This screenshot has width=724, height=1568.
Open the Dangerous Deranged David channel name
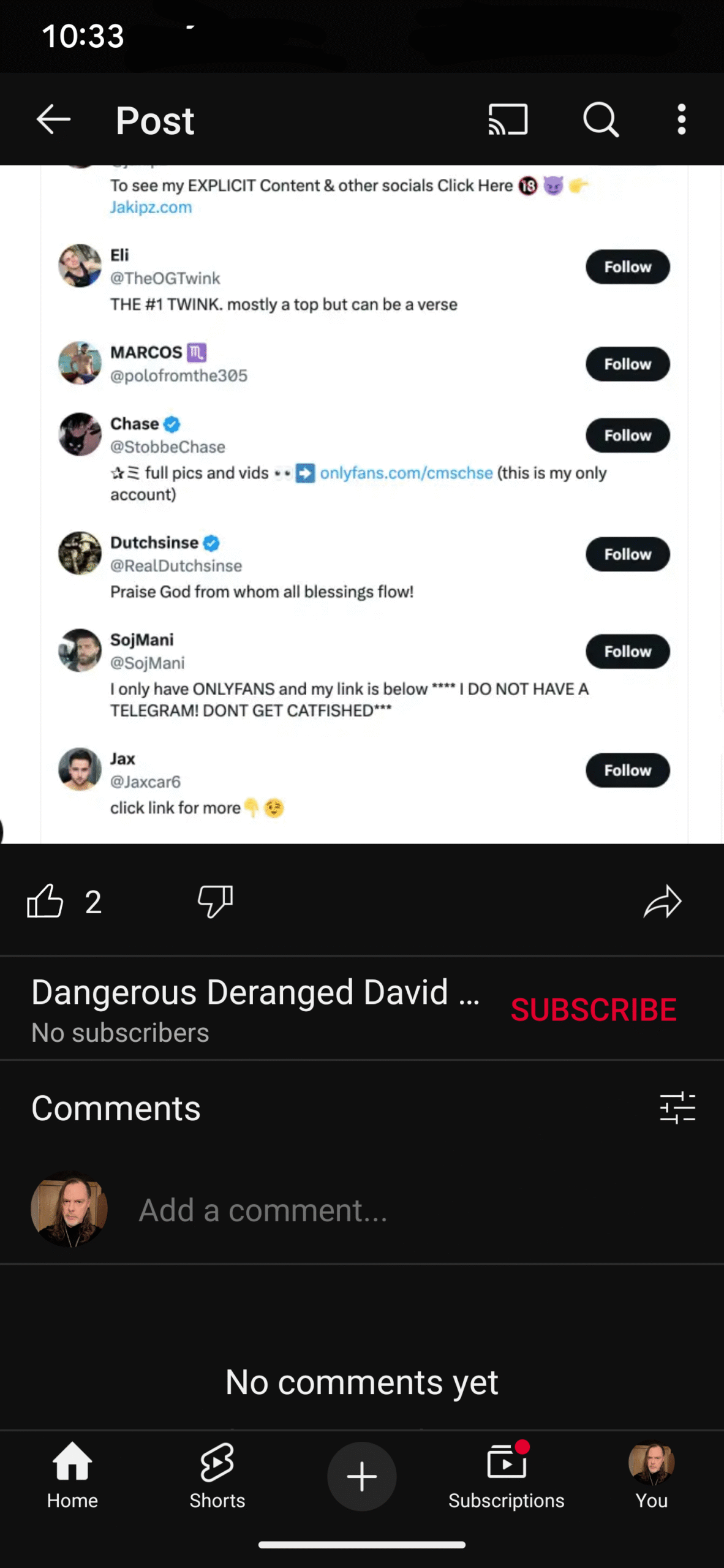click(x=255, y=992)
